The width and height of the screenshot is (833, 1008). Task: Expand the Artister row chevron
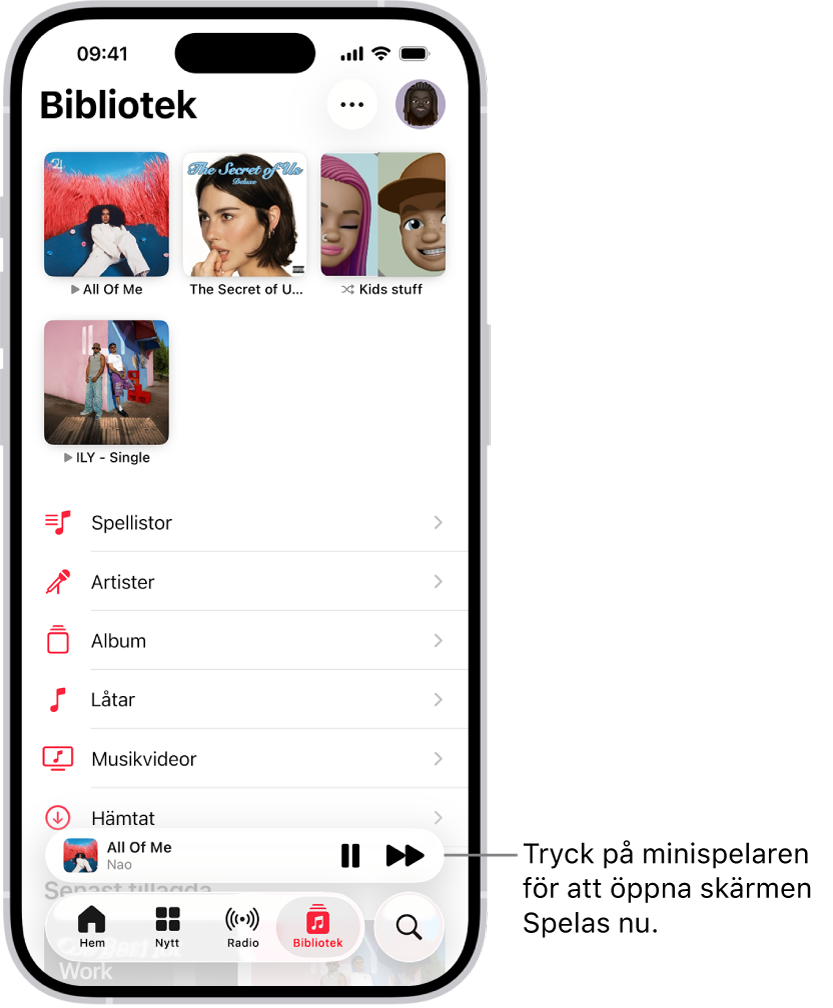click(x=438, y=582)
